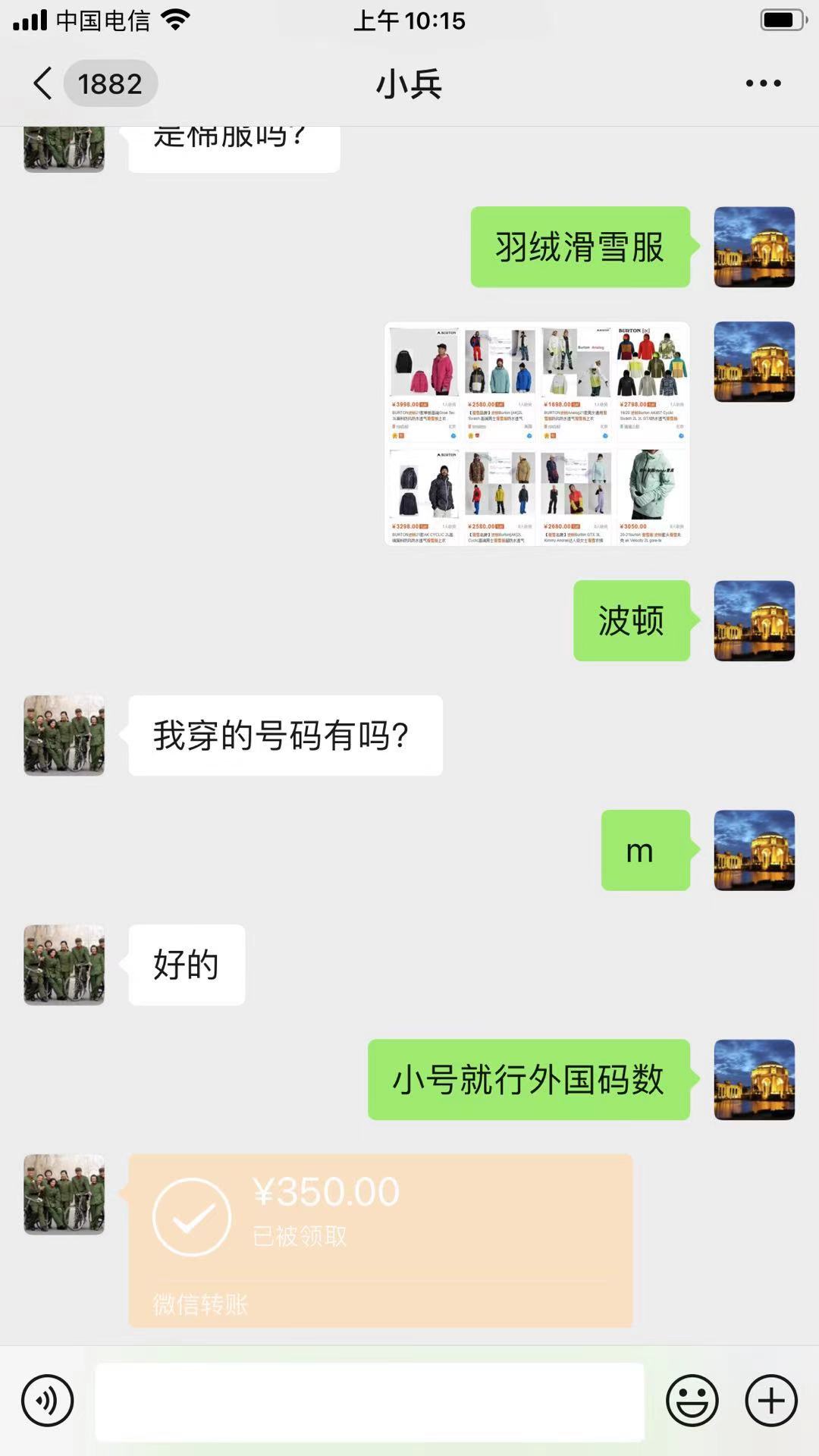Select the message bubble saying 波顿
The image size is (819, 1456).
[x=631, y=622]
